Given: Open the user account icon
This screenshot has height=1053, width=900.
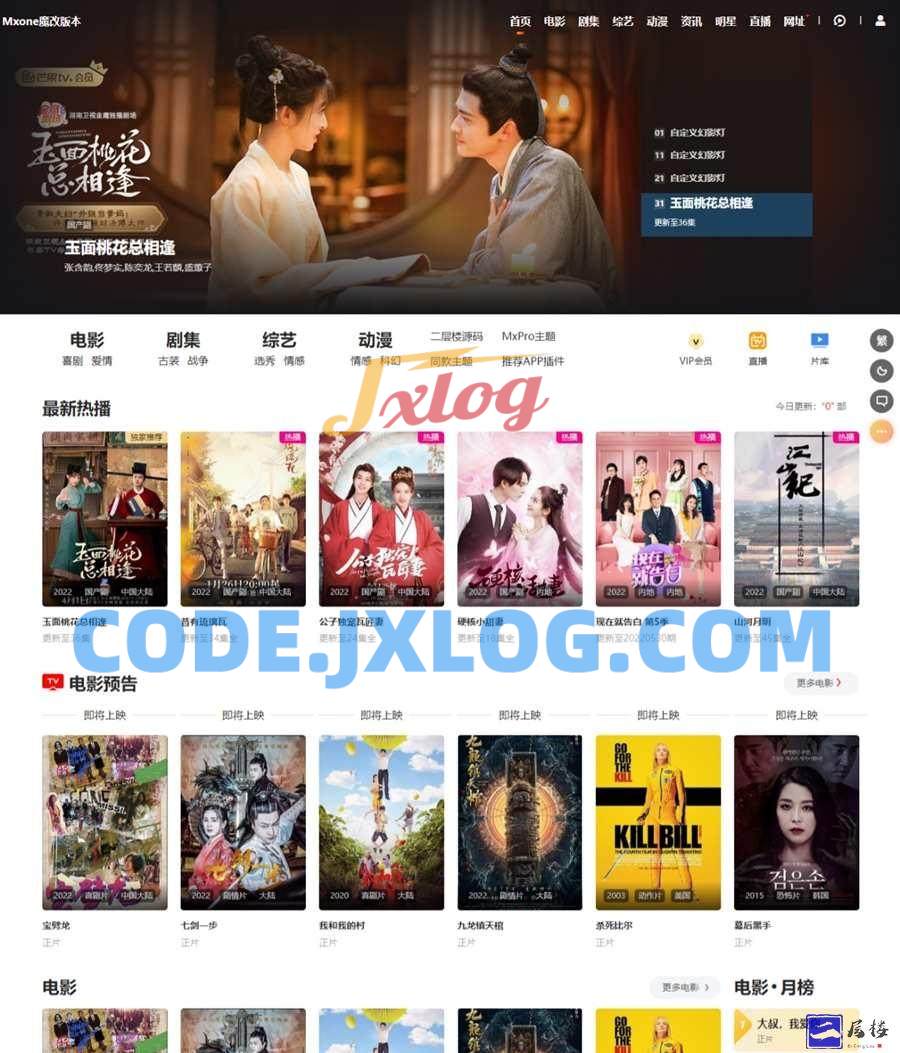Looking at the screenshot, I should point(880,20).
